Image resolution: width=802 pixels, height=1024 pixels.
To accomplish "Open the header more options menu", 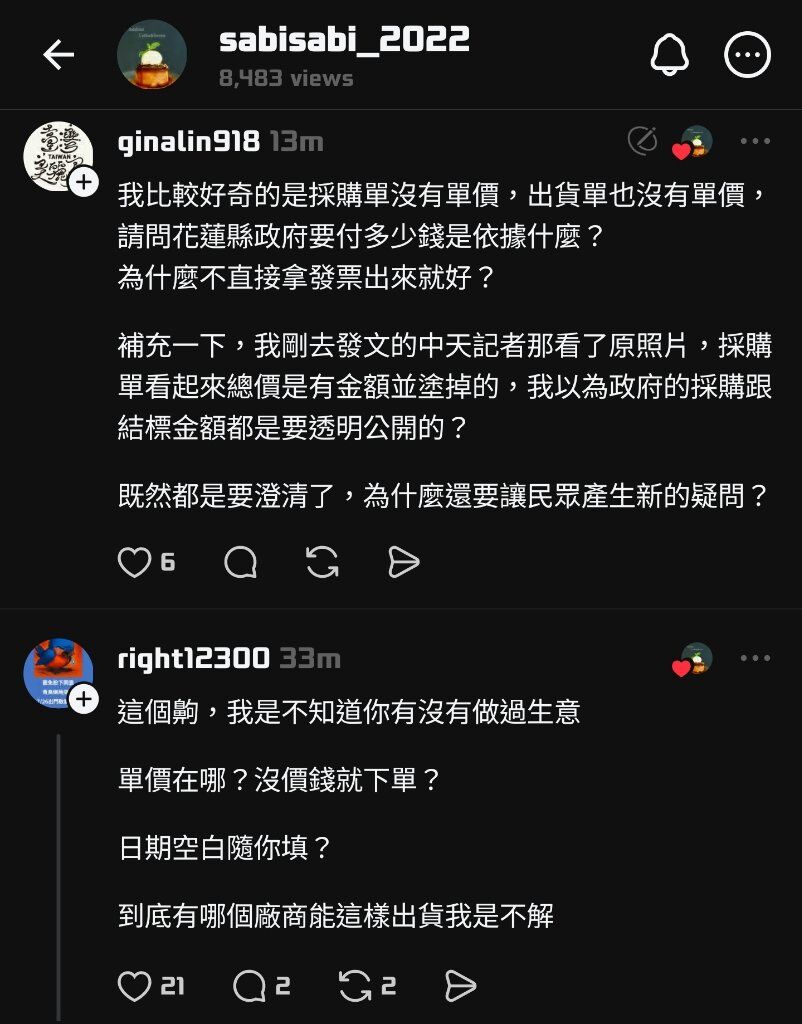I will click(748, 56).
